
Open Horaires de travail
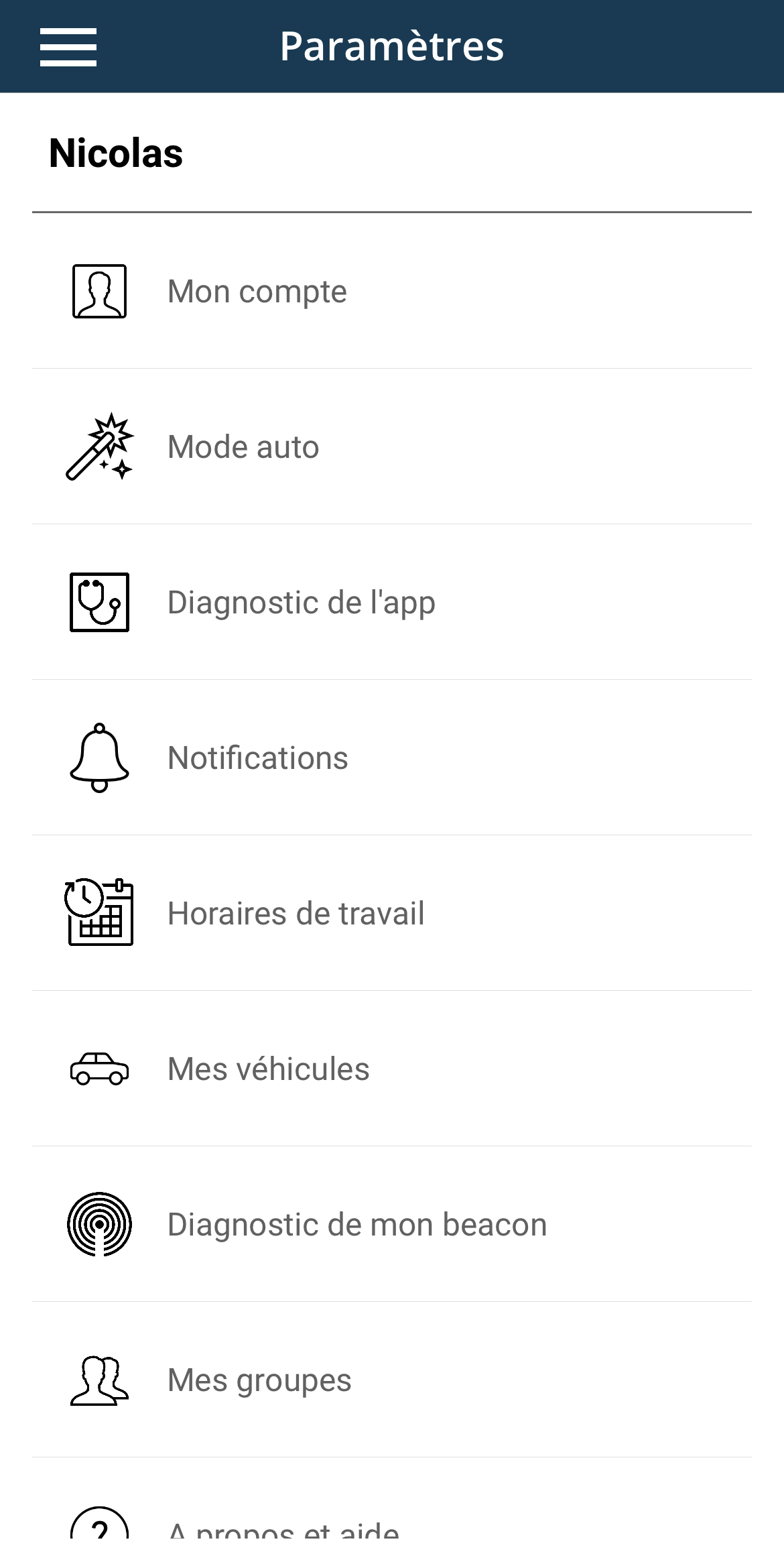tap(296, 914)
